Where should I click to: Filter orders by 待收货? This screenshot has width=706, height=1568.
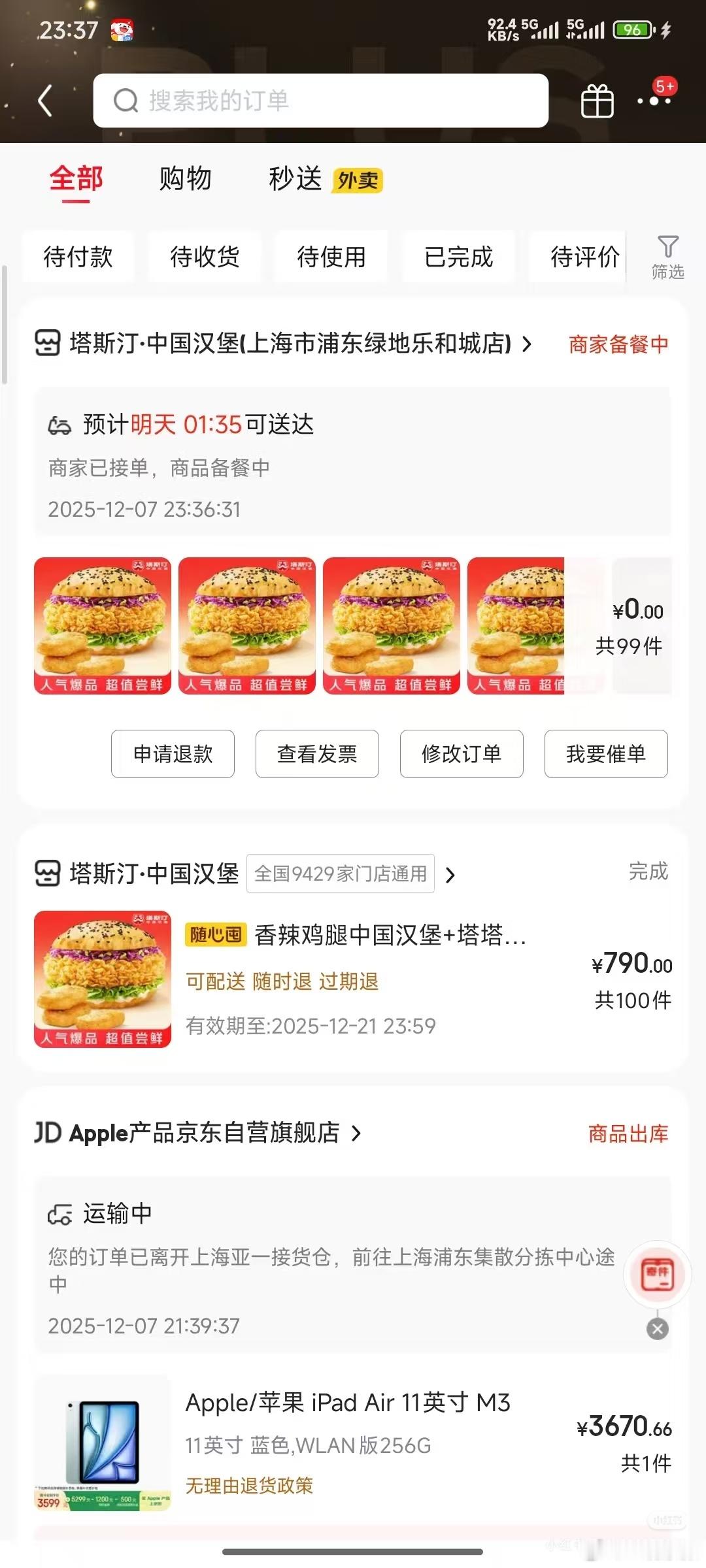205,257
